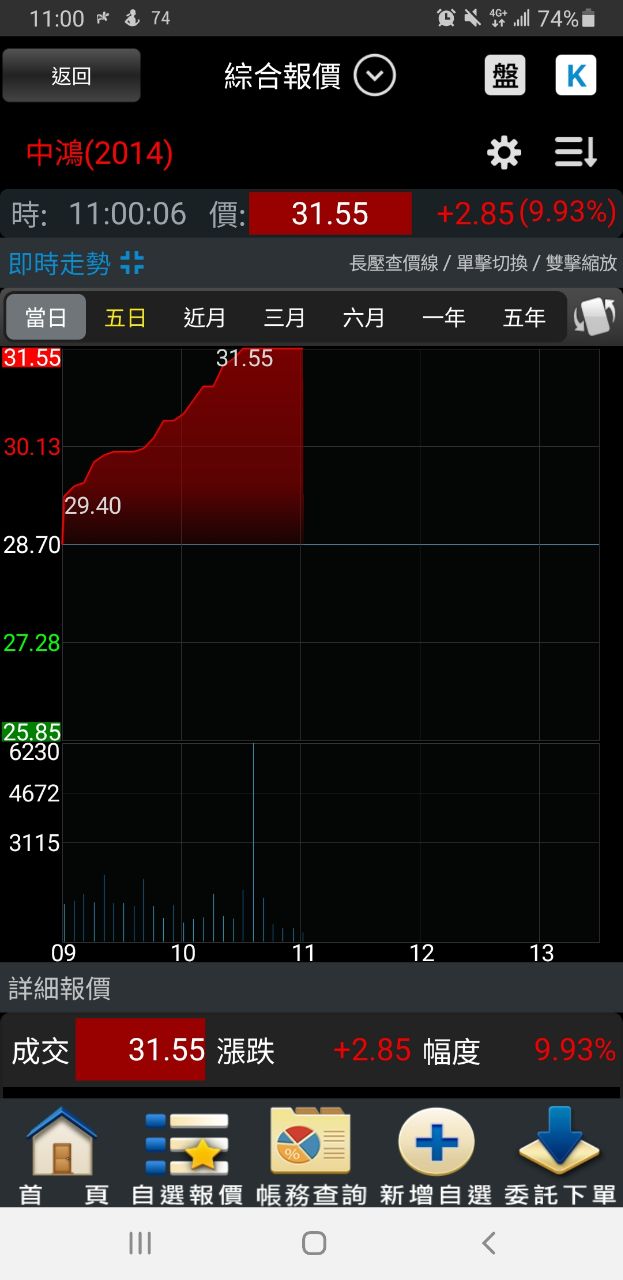
Task: Add stock via 新增自選
Action: tap(436, 1155)
